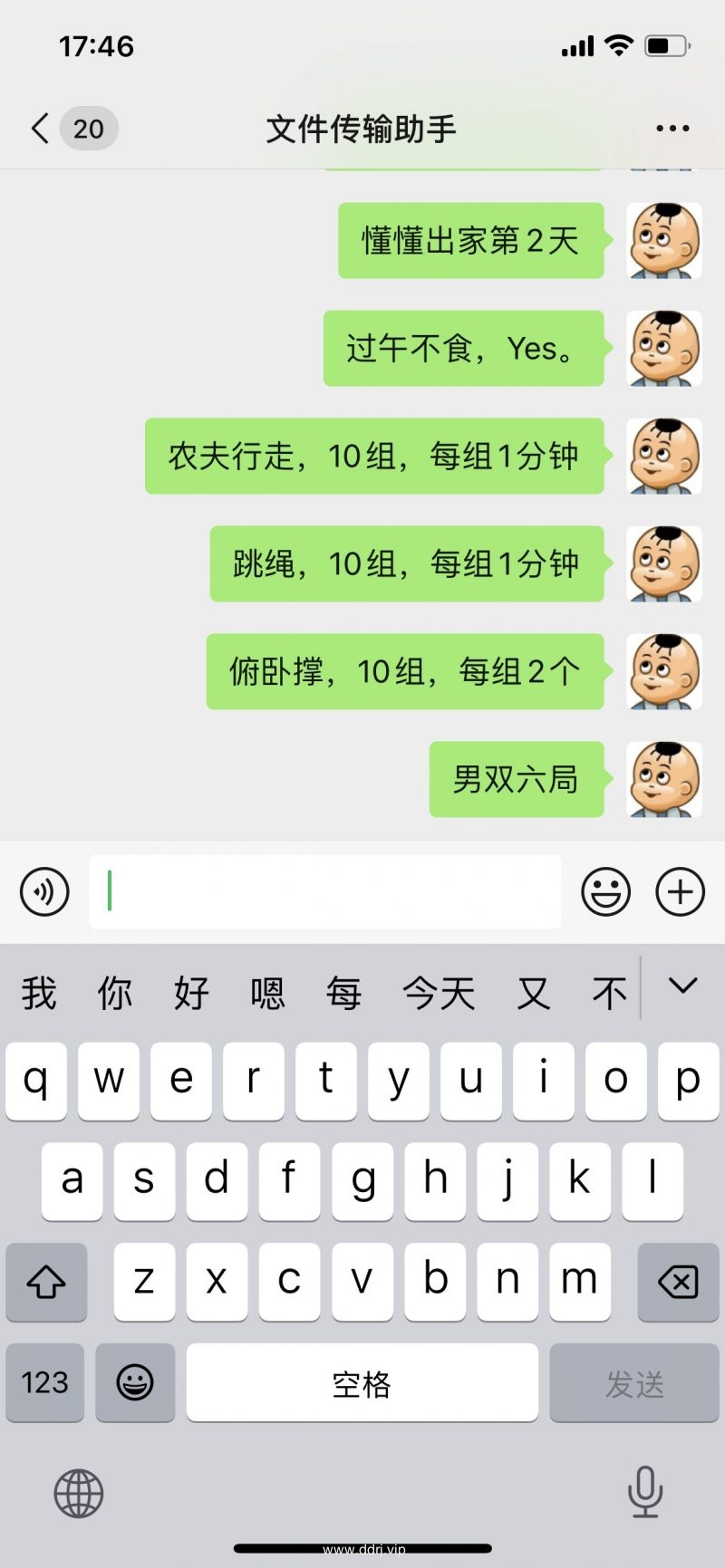Screen dimensions: 725x1568
Task: Switch to voice message input
Action: pyautogui.click(x=44, y=892)
